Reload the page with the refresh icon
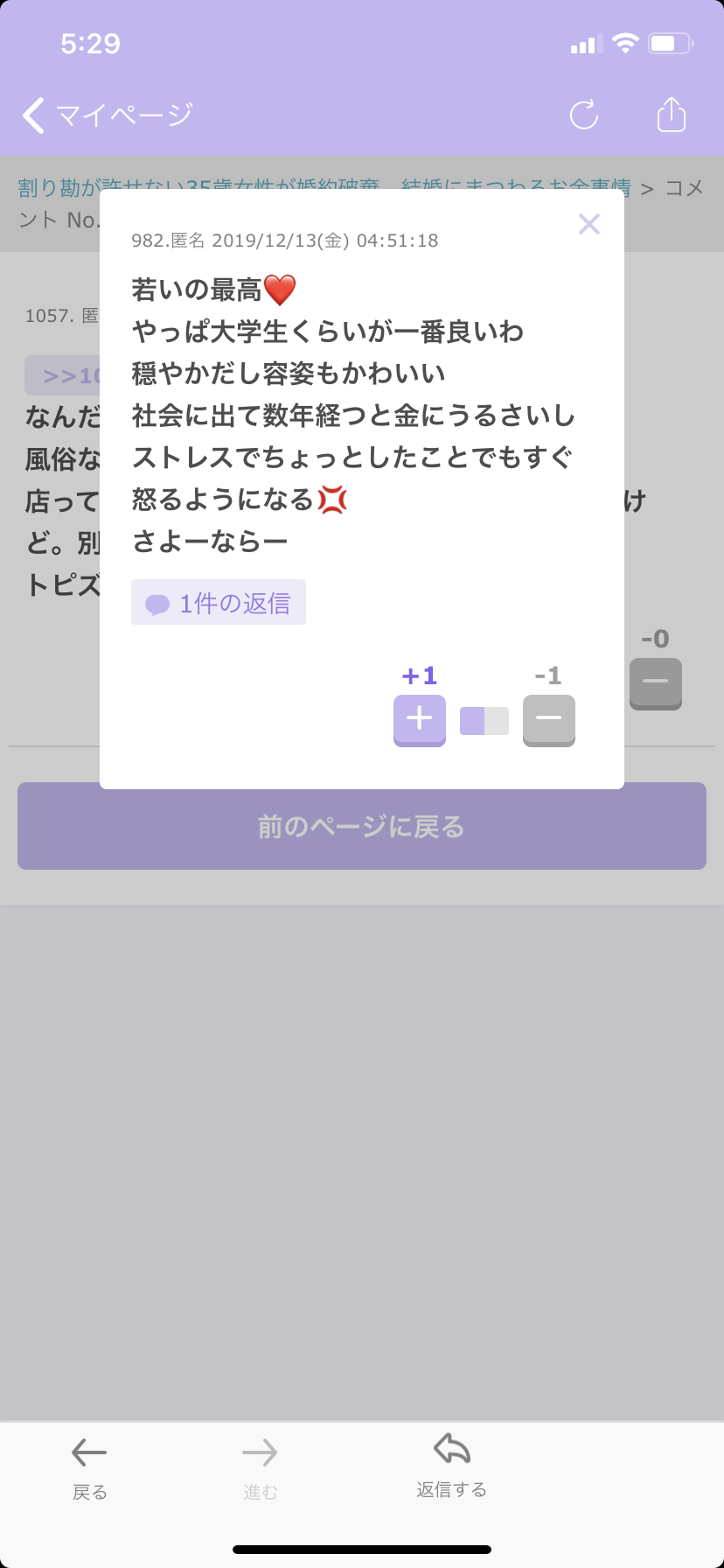The image size is (724, 1568). [x=584, y=115]
